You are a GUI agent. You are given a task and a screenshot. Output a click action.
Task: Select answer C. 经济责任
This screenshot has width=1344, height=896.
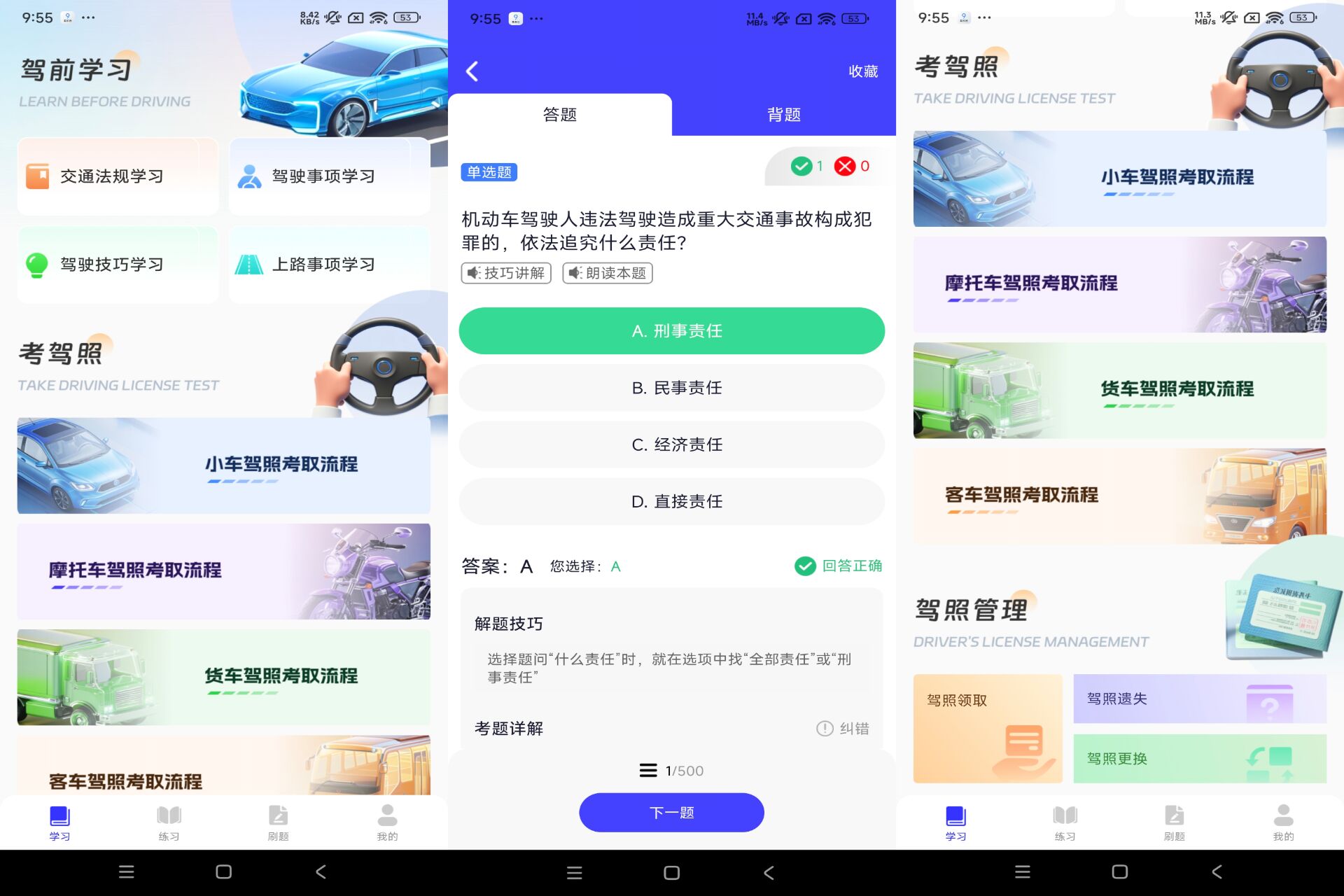click(671, 444)
